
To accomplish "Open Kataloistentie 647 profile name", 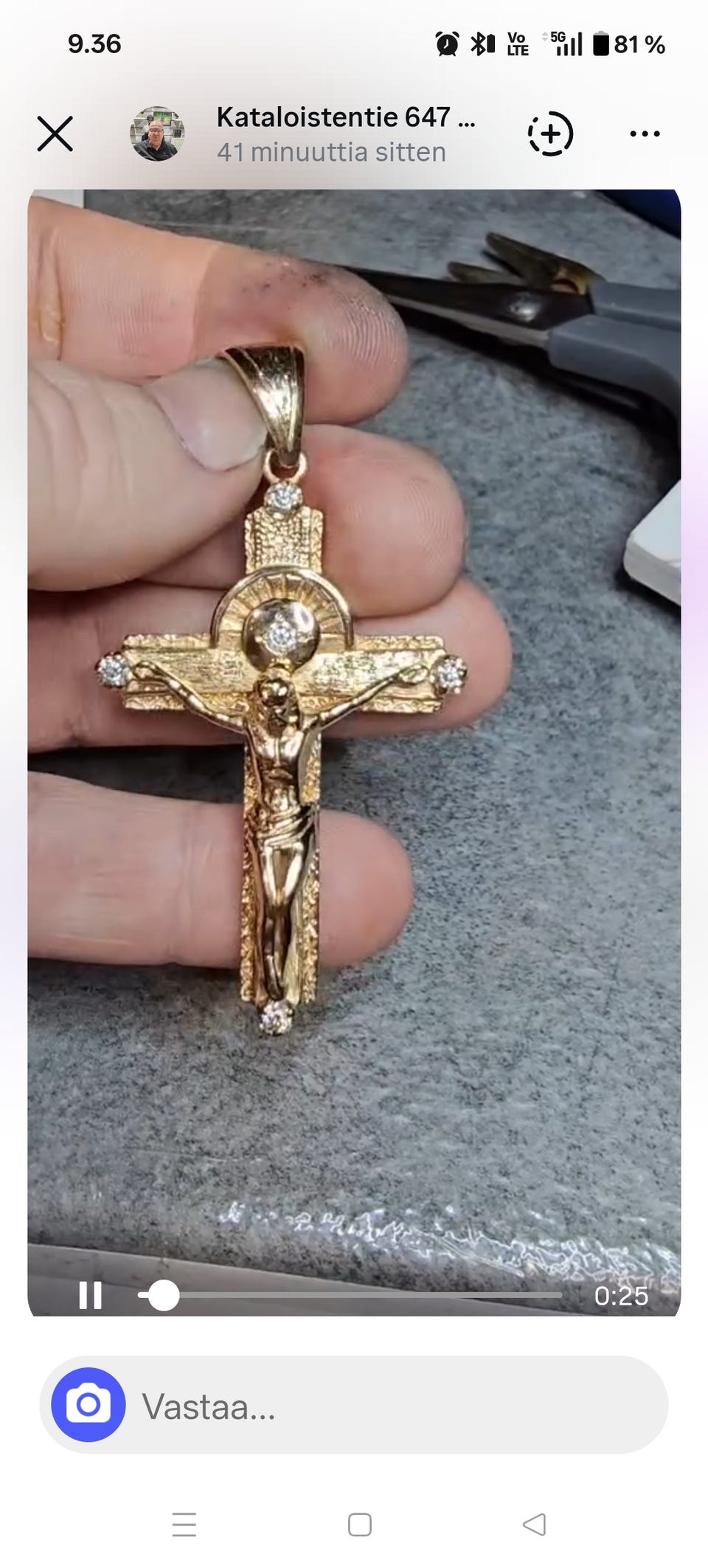I will 345,117.
